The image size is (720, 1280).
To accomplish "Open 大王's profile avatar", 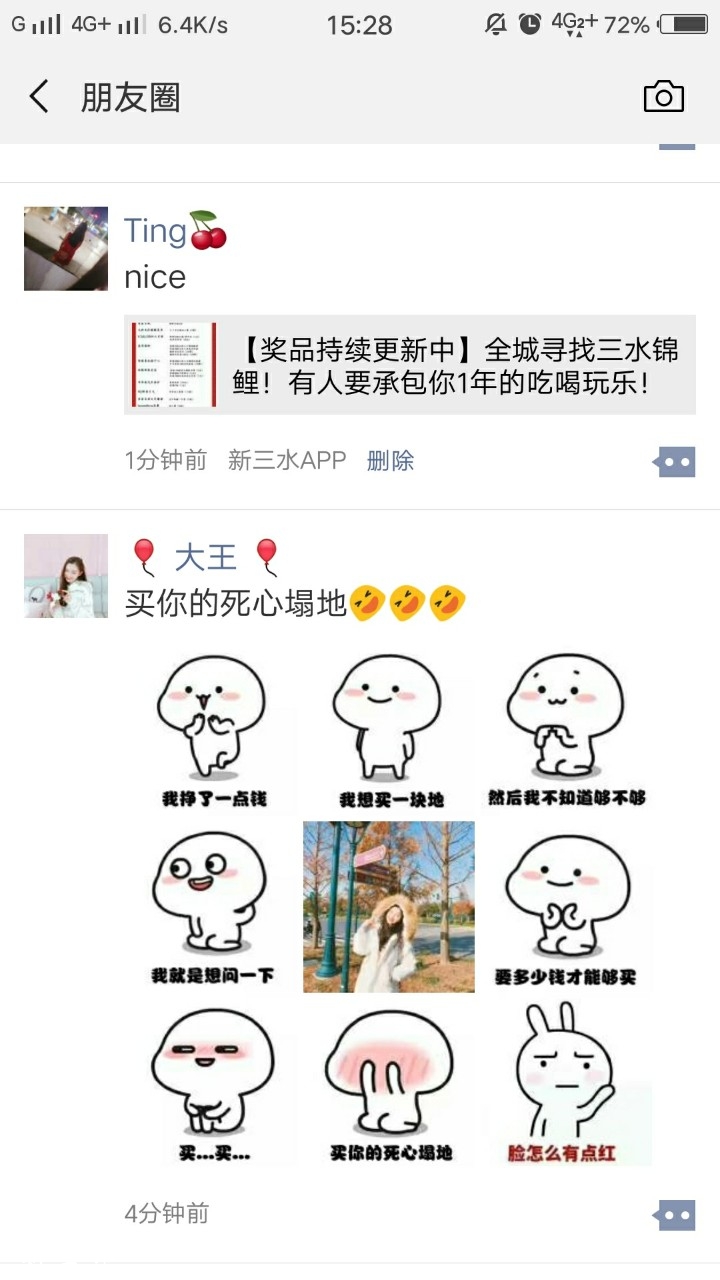I will coord(66,576).
